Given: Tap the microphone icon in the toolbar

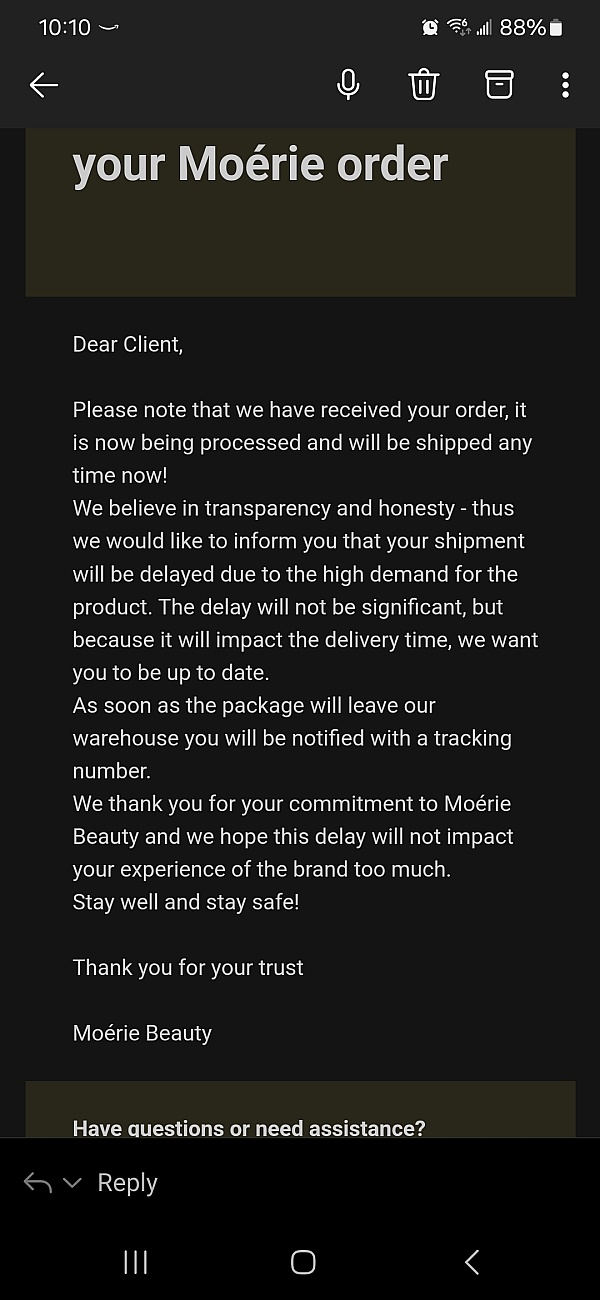Looking at the screenshot, I should pos(348,85).
